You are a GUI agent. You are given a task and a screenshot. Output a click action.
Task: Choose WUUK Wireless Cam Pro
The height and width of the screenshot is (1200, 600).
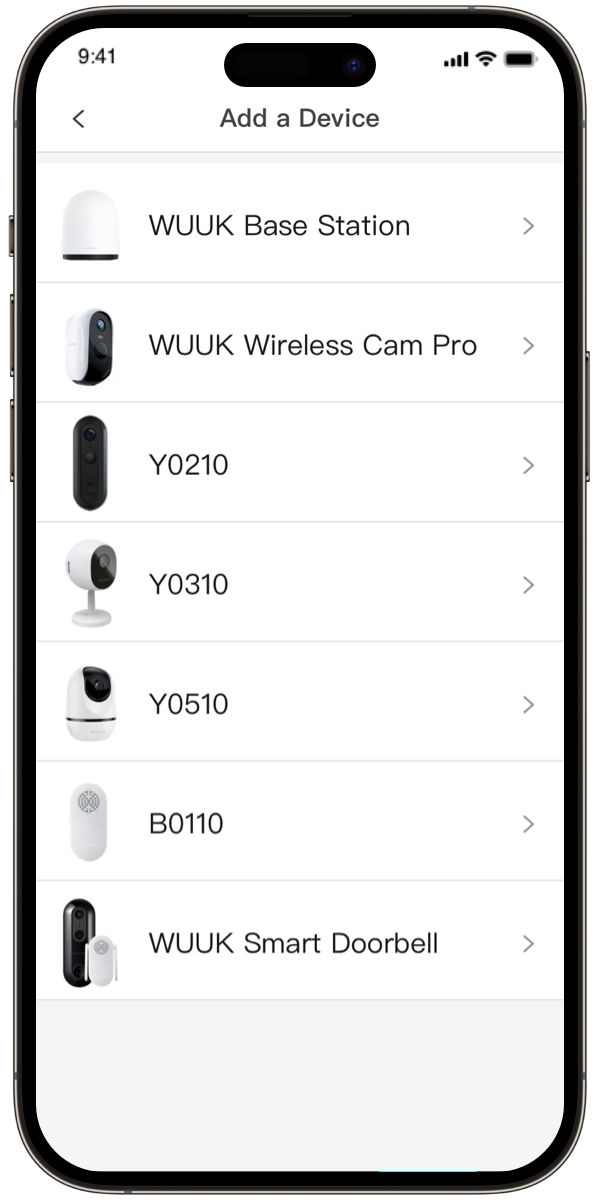pos(300,346)
